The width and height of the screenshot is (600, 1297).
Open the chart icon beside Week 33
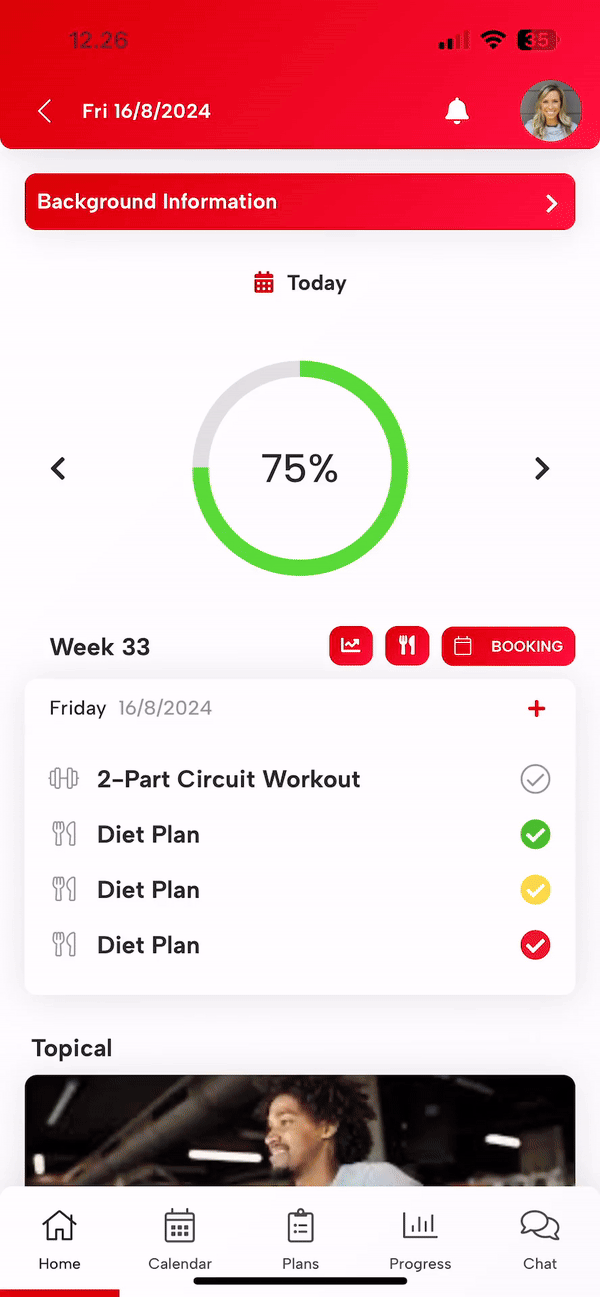[351, 646]
